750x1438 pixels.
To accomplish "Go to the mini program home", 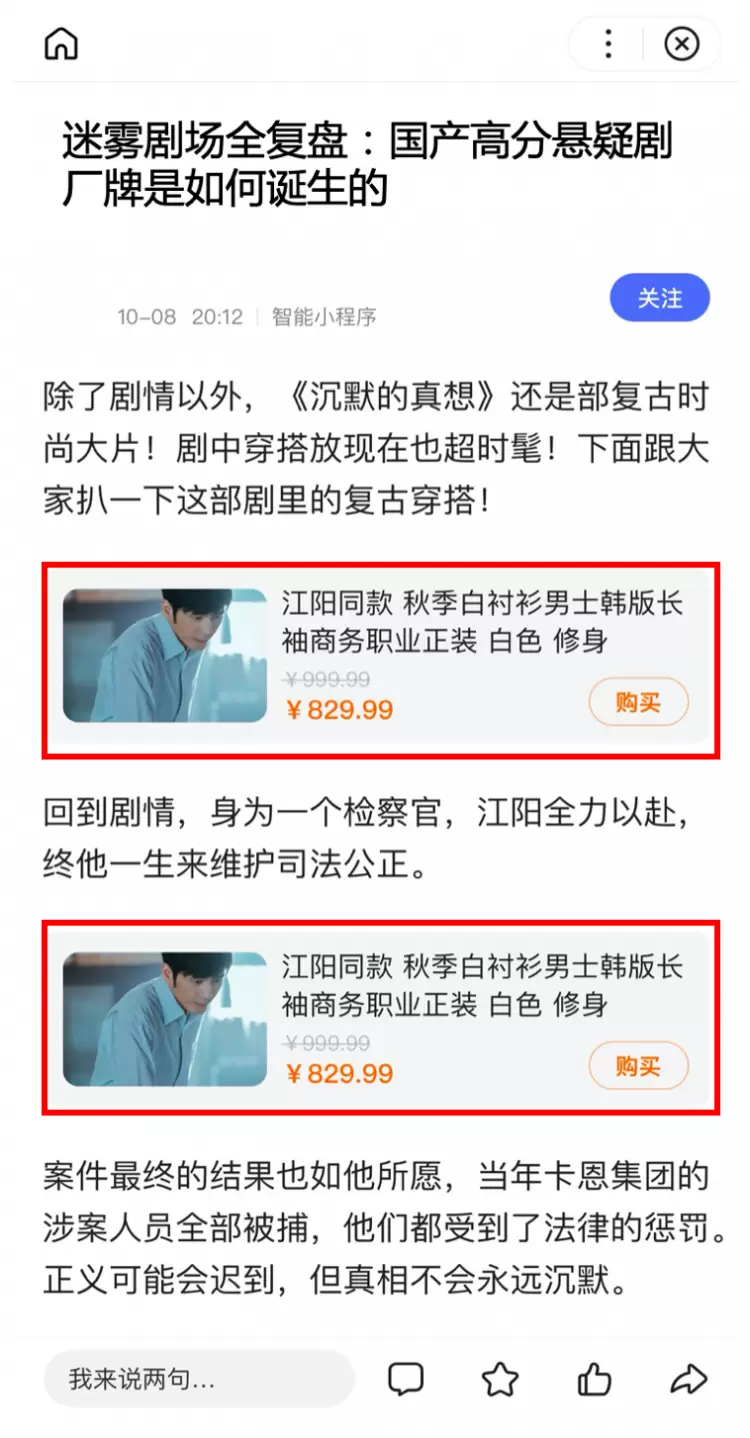I will click(61, 44).
